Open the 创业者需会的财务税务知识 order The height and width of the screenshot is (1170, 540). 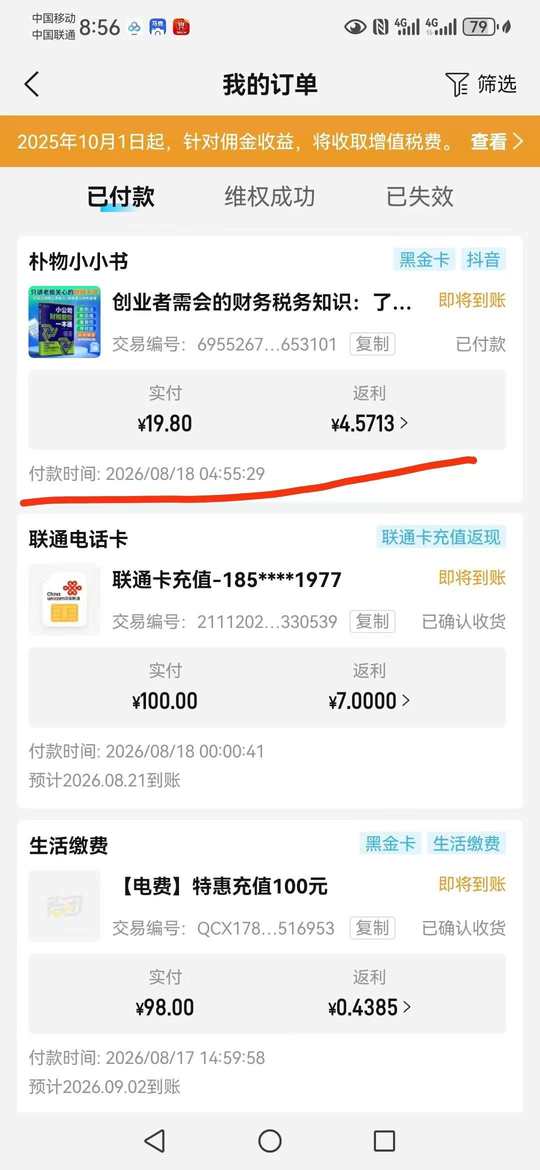262,302
